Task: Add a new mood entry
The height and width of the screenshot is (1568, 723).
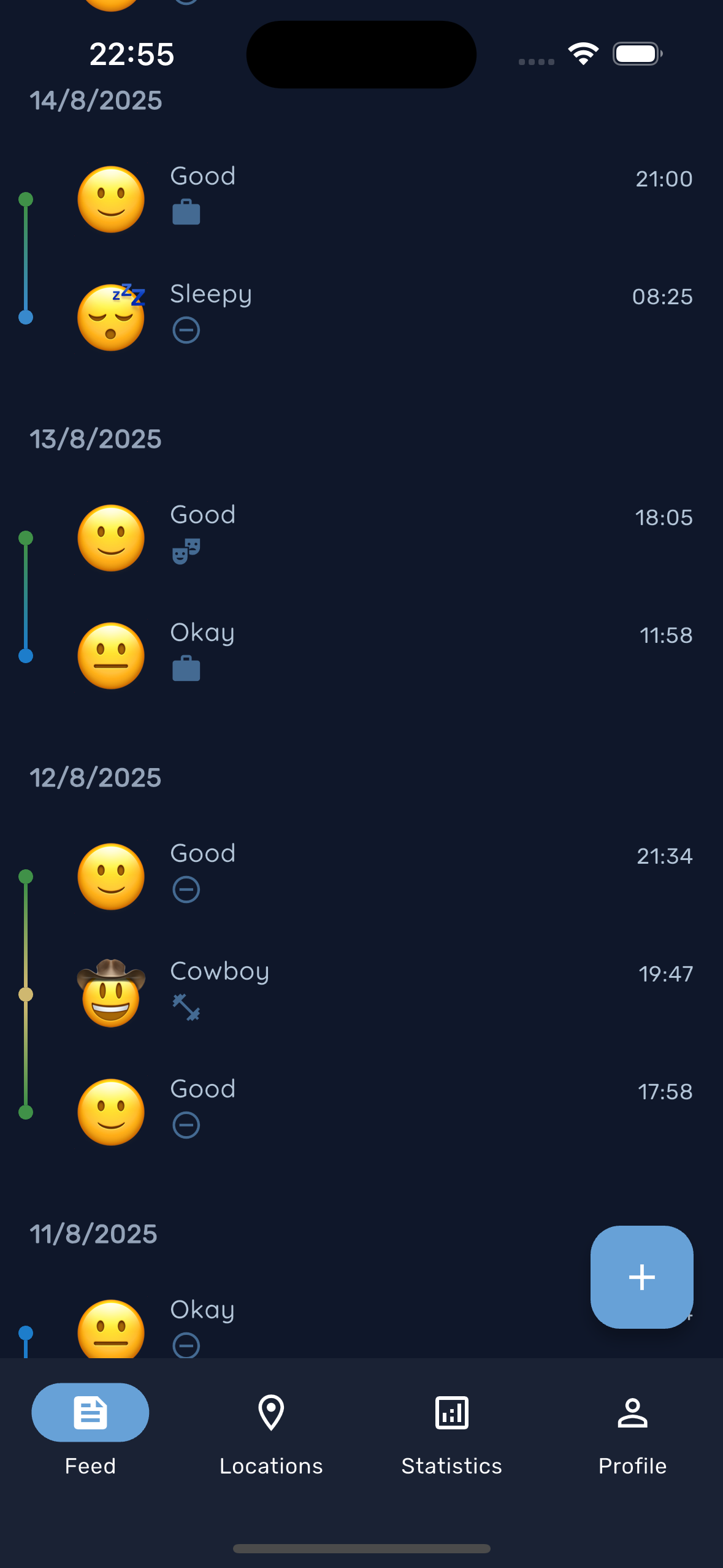Action: click(x=641, y=1277)
